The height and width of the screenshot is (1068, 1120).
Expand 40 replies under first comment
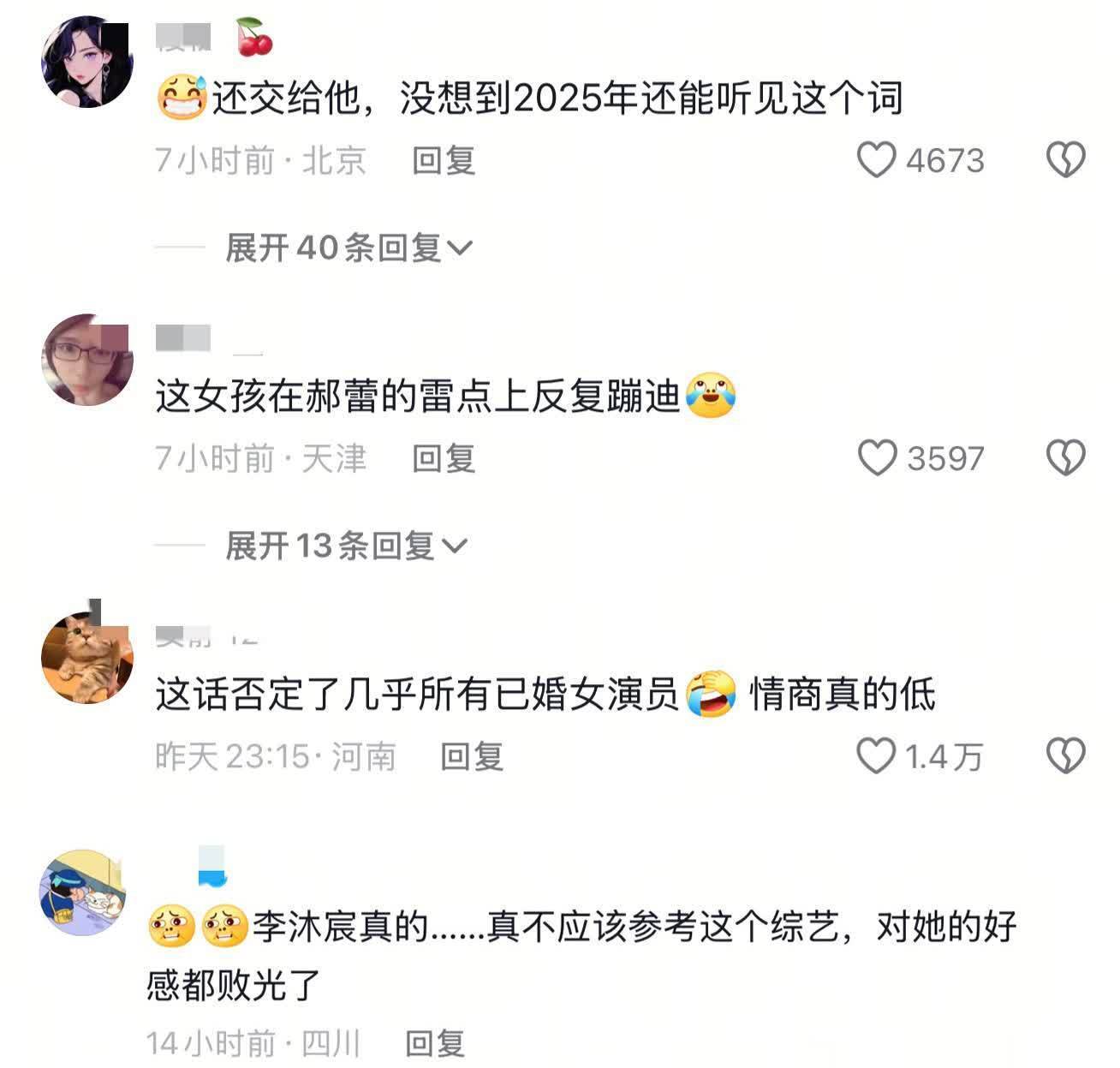tap(349, 248)
